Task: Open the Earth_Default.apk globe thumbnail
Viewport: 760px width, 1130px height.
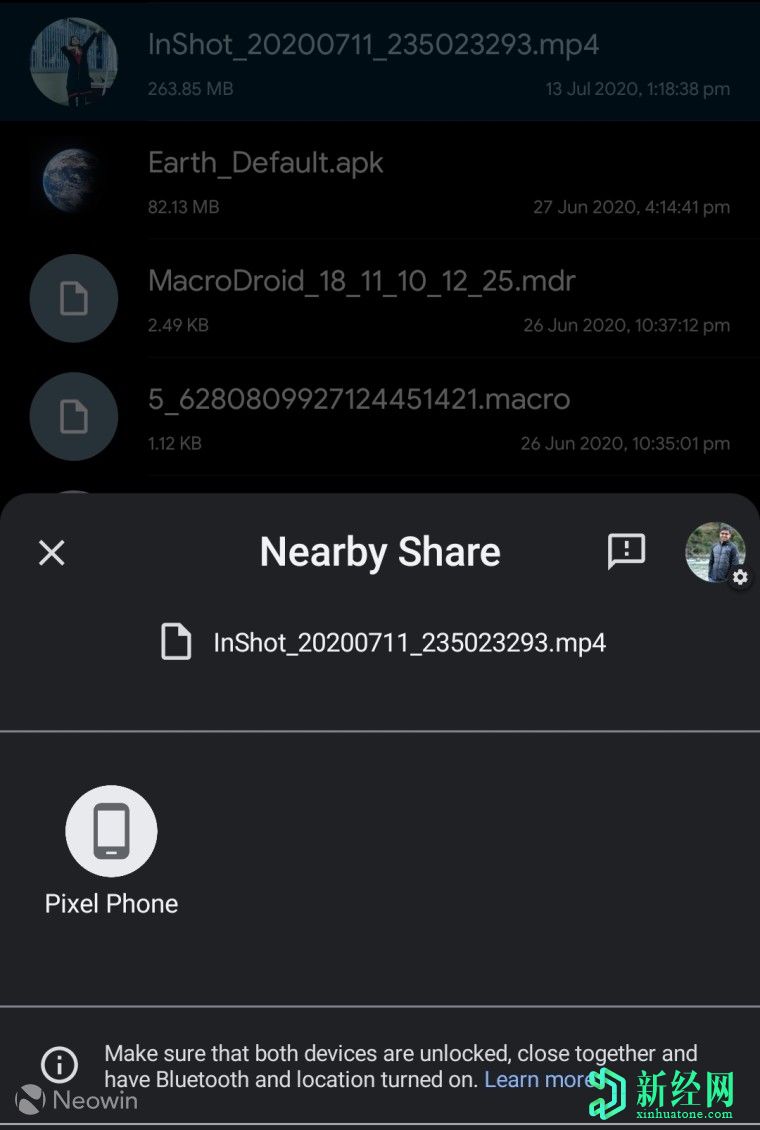Action: [x=74, y=180]
